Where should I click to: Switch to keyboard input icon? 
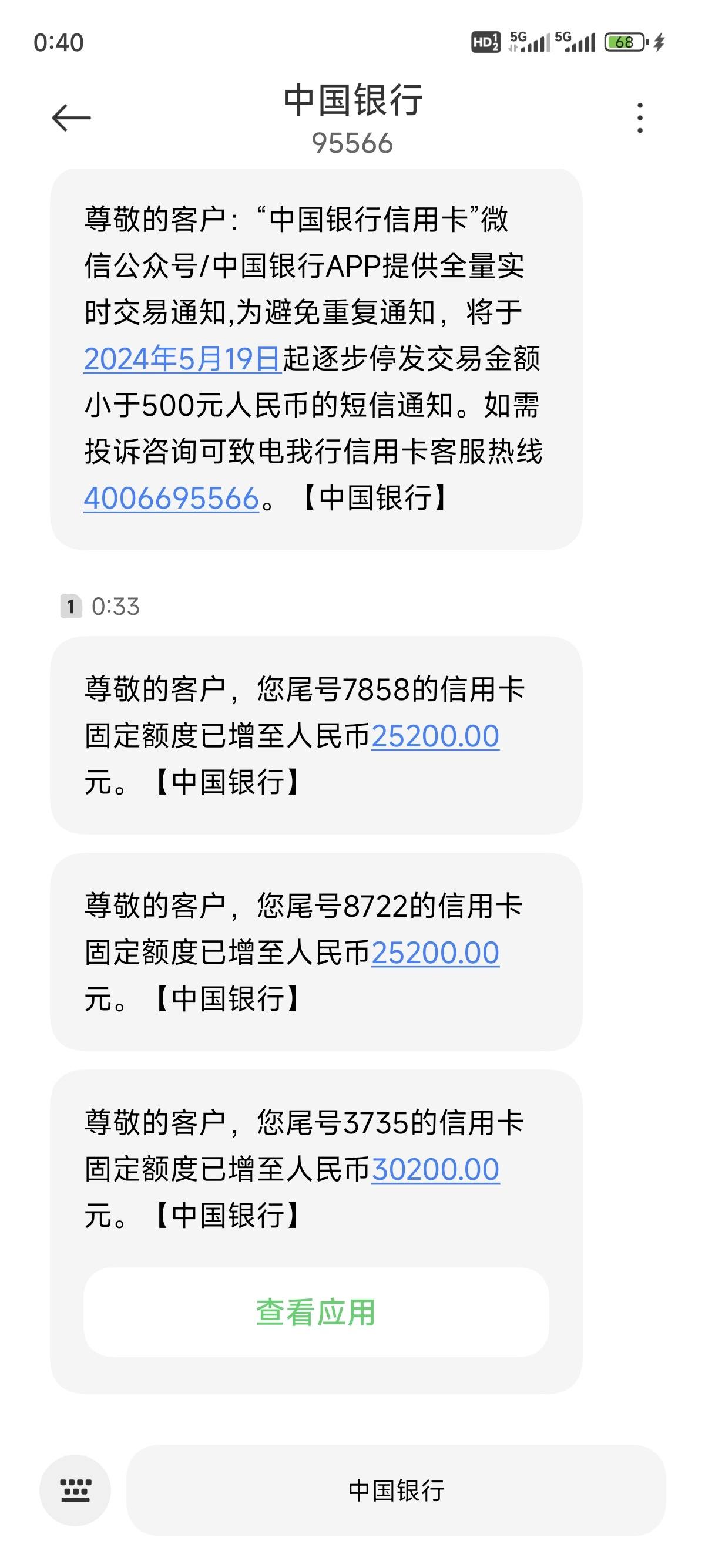(x=75, y=1490)
